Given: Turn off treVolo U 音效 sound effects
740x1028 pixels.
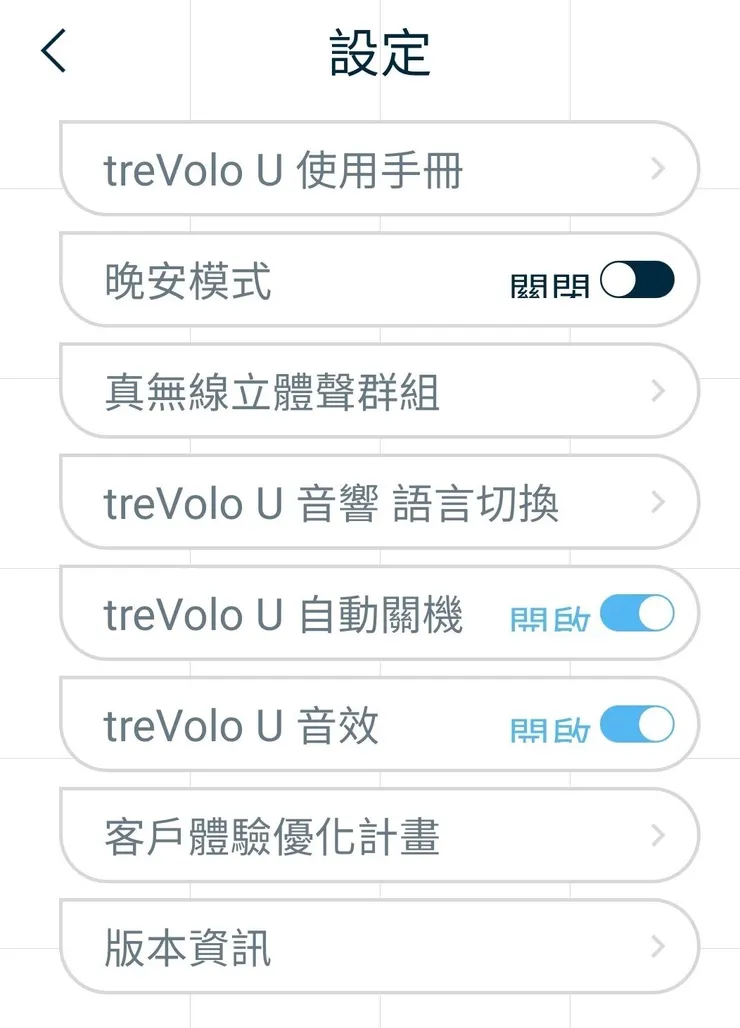Looking at the screenshot, I should tap(637, 725).
